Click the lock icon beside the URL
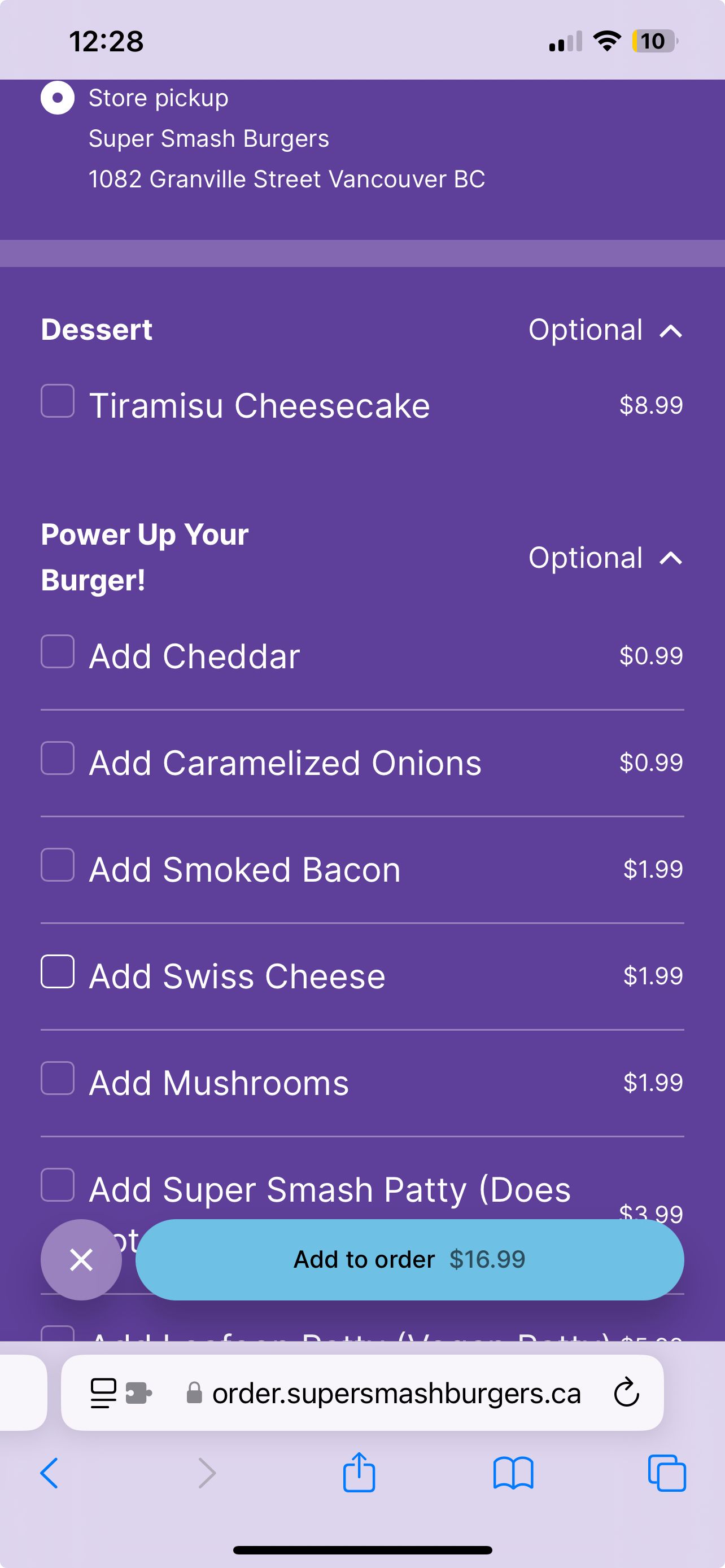 pyautogui.click(x=196, y=1394)
